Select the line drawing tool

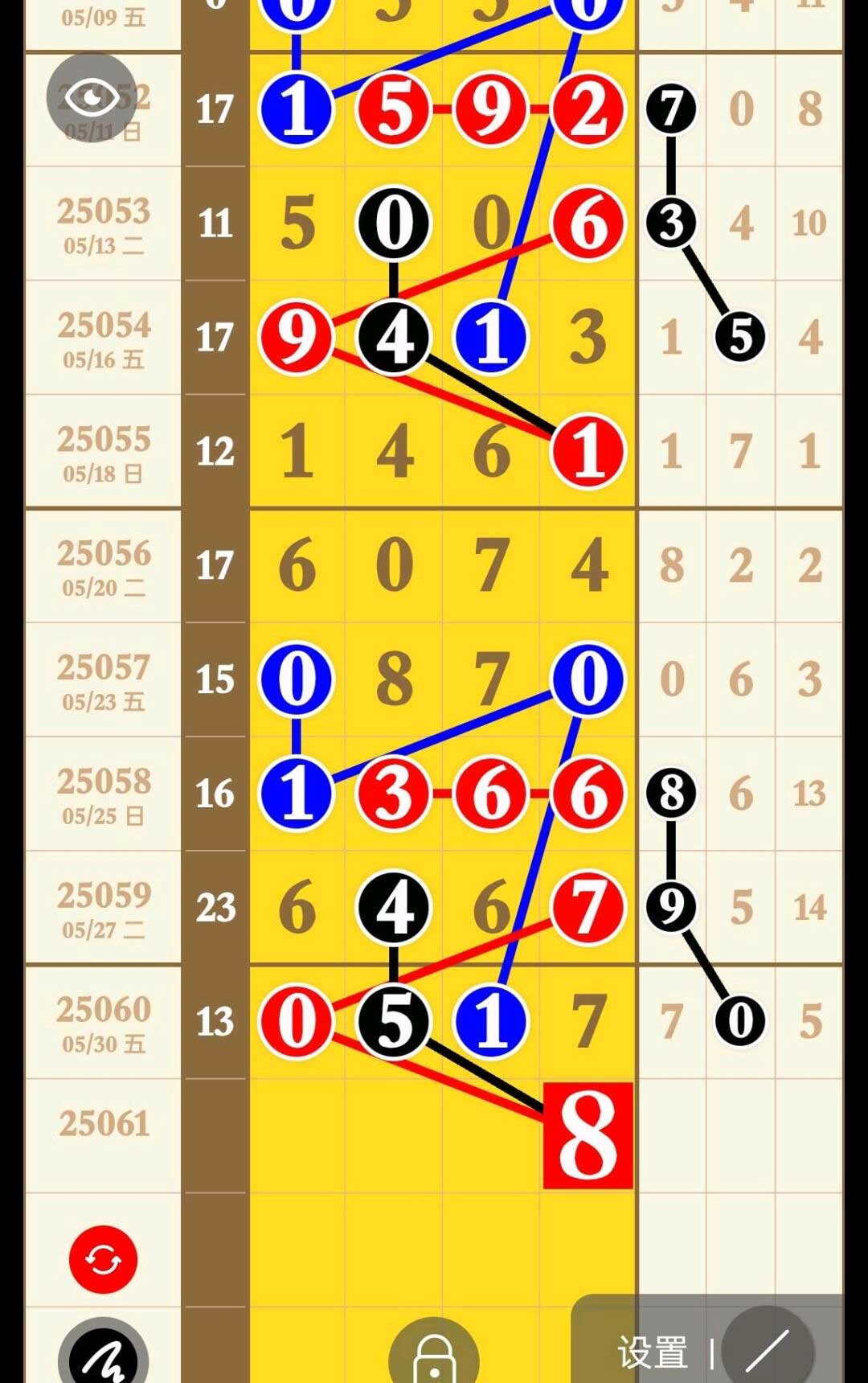[768, 1351]
